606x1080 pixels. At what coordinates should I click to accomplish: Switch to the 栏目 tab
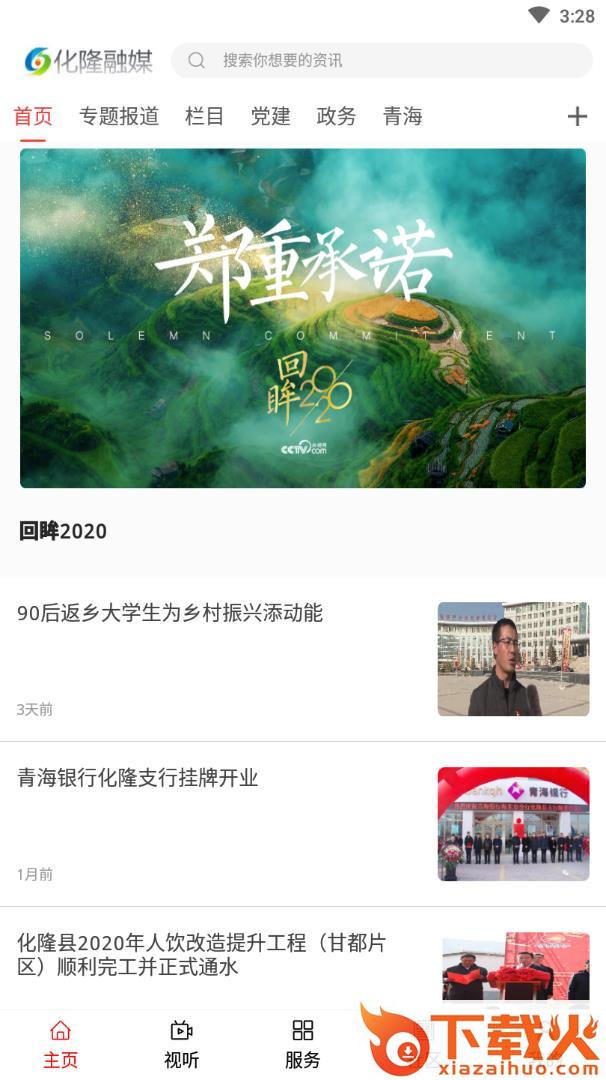204,116
